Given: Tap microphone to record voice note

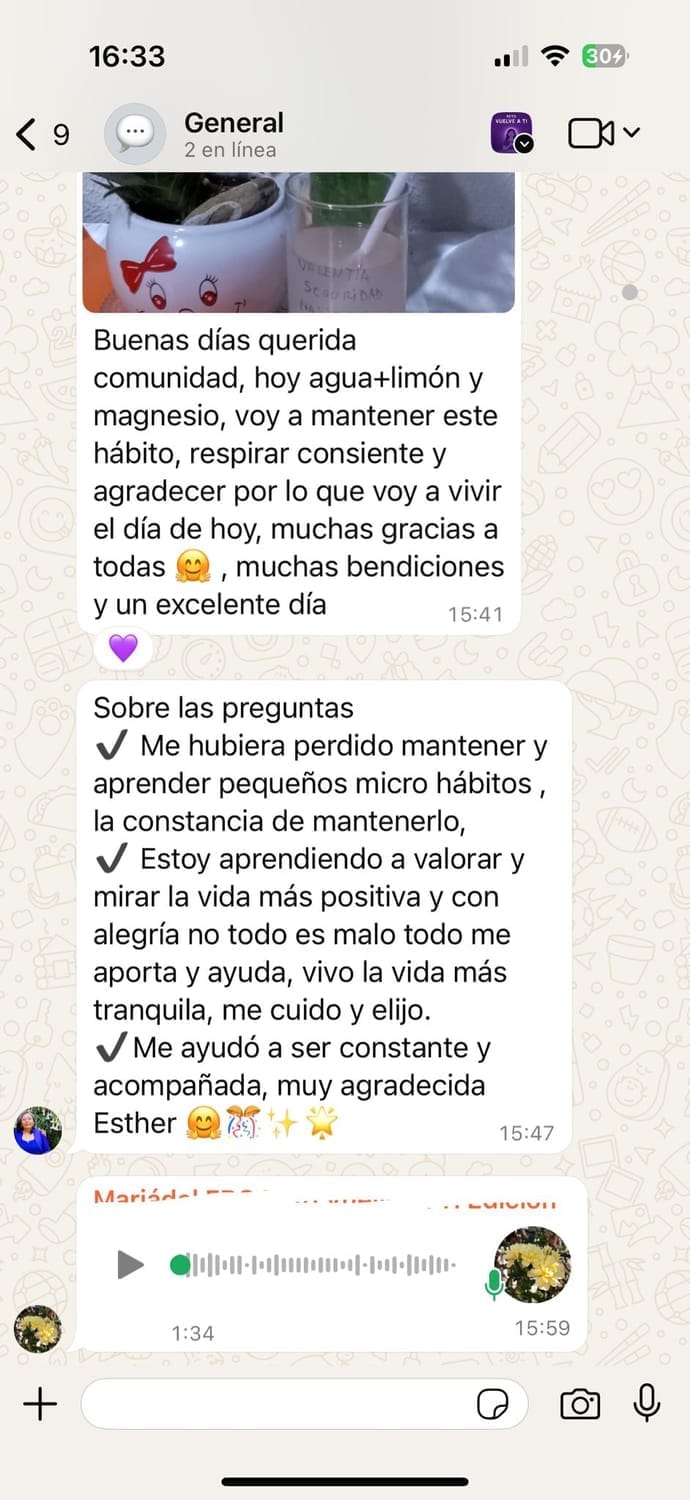Looking at the screenshot, I should [647, 1403].
